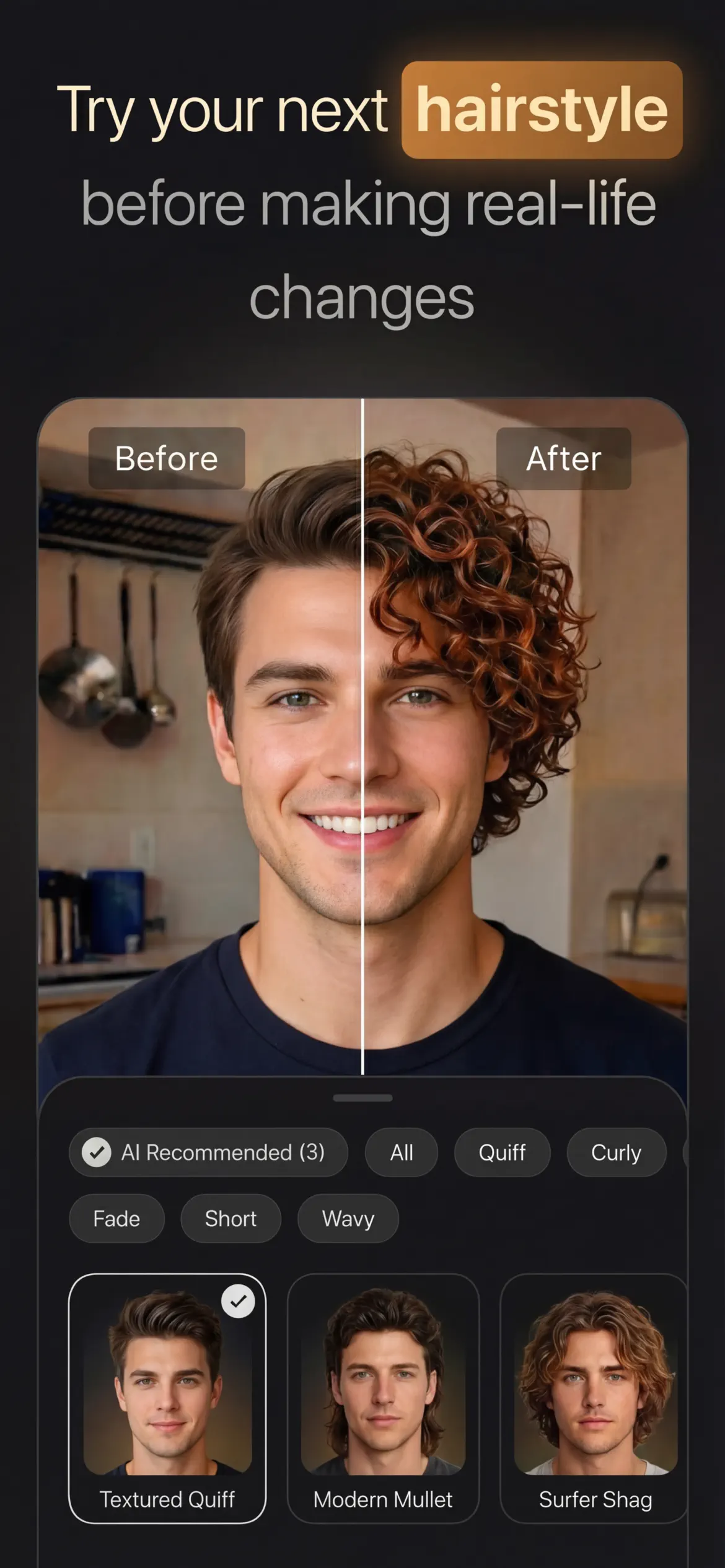The width and height of the screenshot is (725, 1568).
Task: Move the before/after comparison divider
Action: [362, 743]
